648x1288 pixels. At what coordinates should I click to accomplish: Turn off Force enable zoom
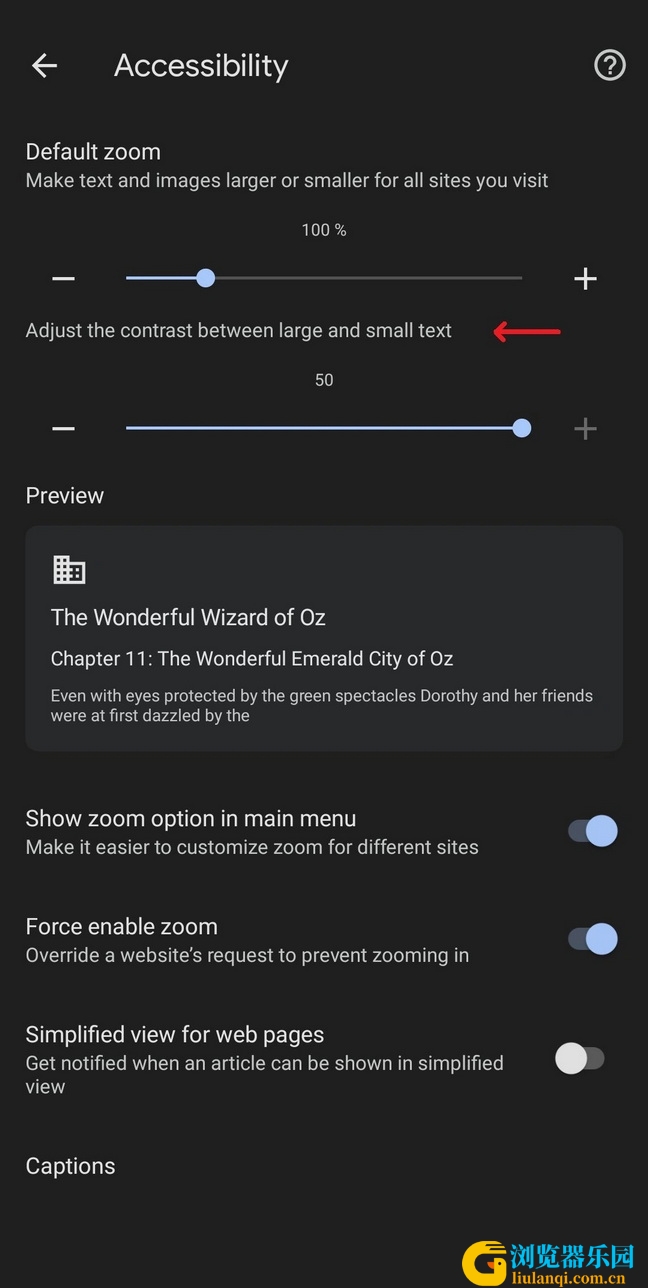592,939
